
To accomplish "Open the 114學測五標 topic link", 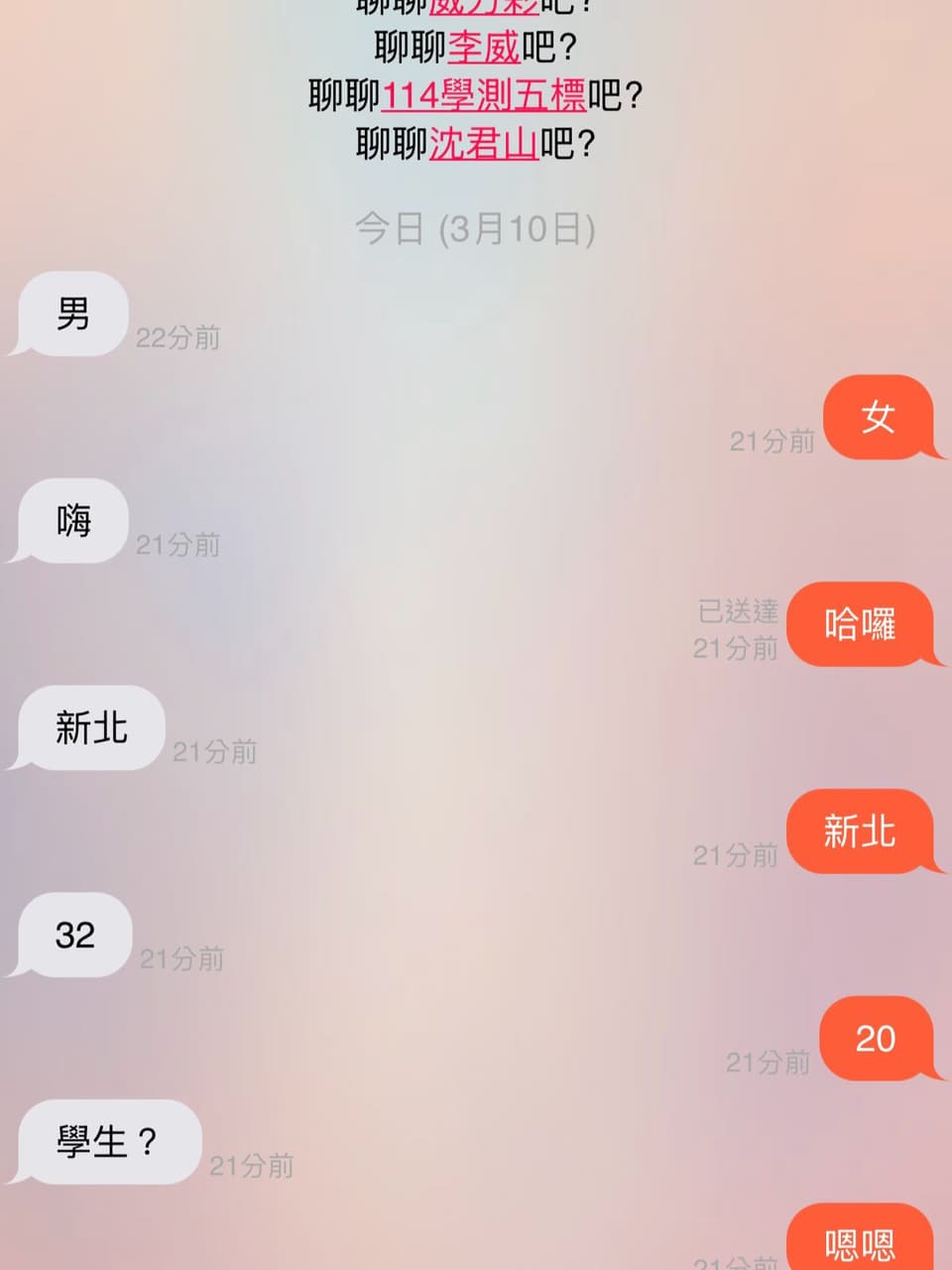I will tap(484, 96).
